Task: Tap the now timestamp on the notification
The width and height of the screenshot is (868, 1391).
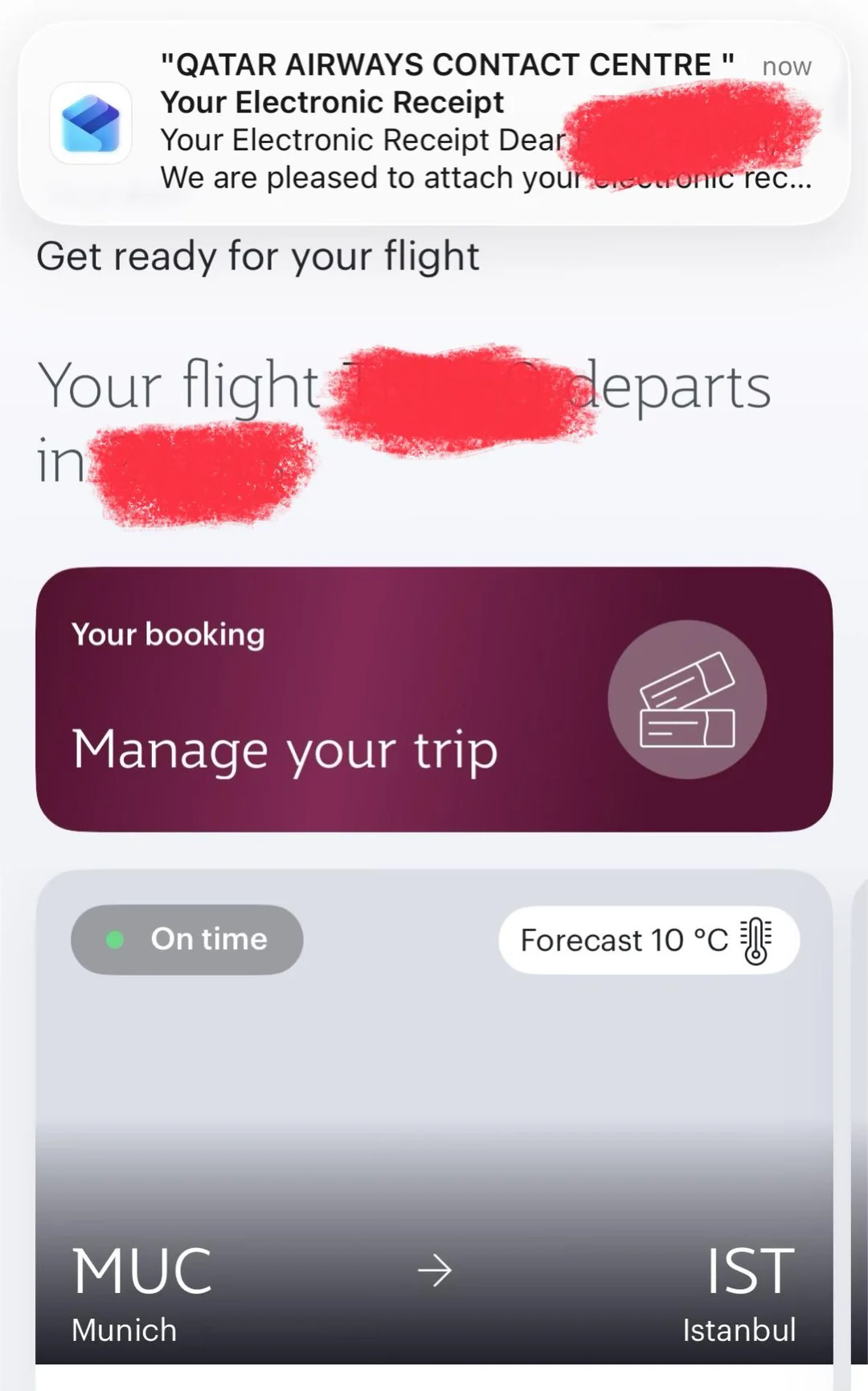Action: tap(785, 67)
